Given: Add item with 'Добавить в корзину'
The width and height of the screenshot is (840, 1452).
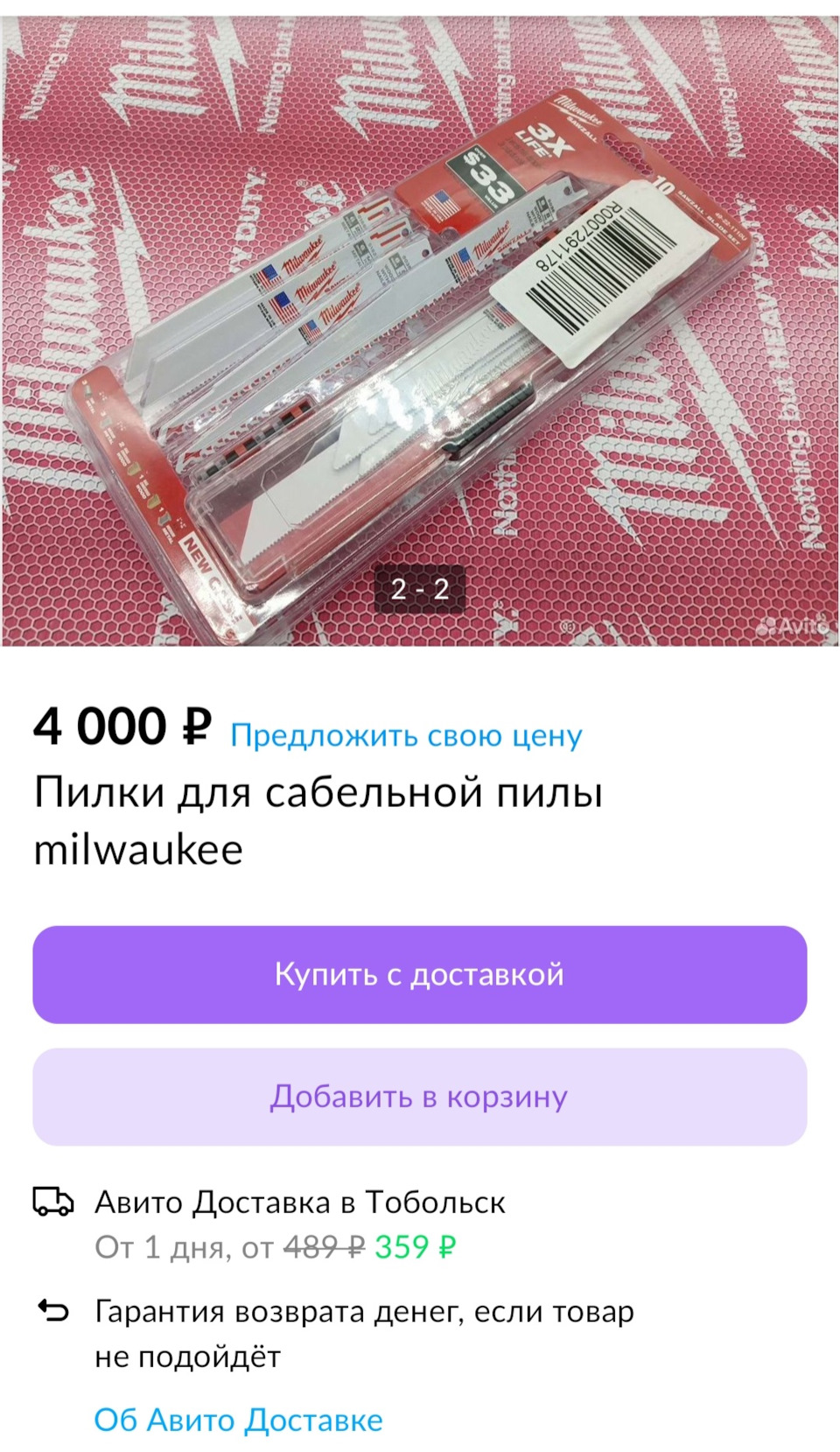Looking at the screenshot, I should [x=420, y=1097].
